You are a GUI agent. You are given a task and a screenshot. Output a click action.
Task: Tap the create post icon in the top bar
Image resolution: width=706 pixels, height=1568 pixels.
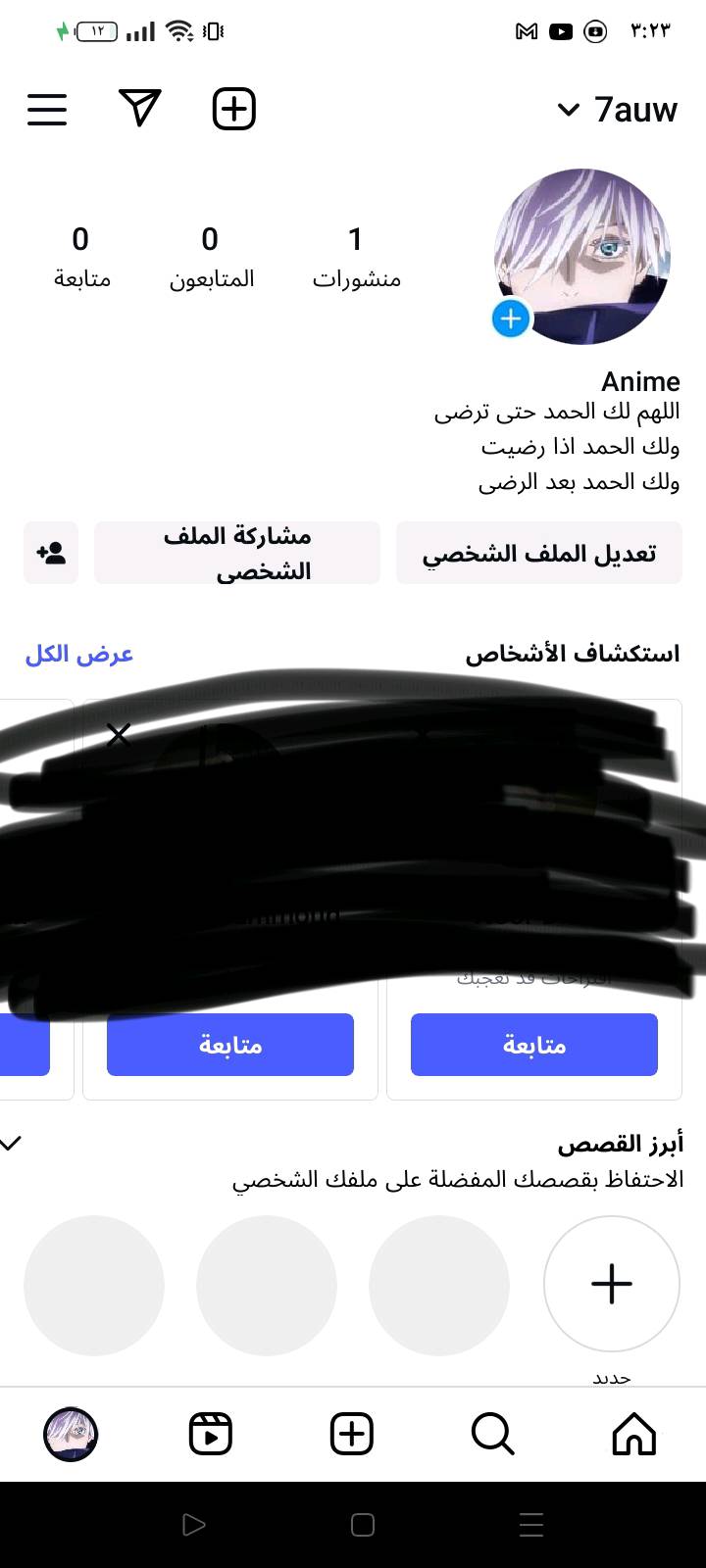click(234, 109)
